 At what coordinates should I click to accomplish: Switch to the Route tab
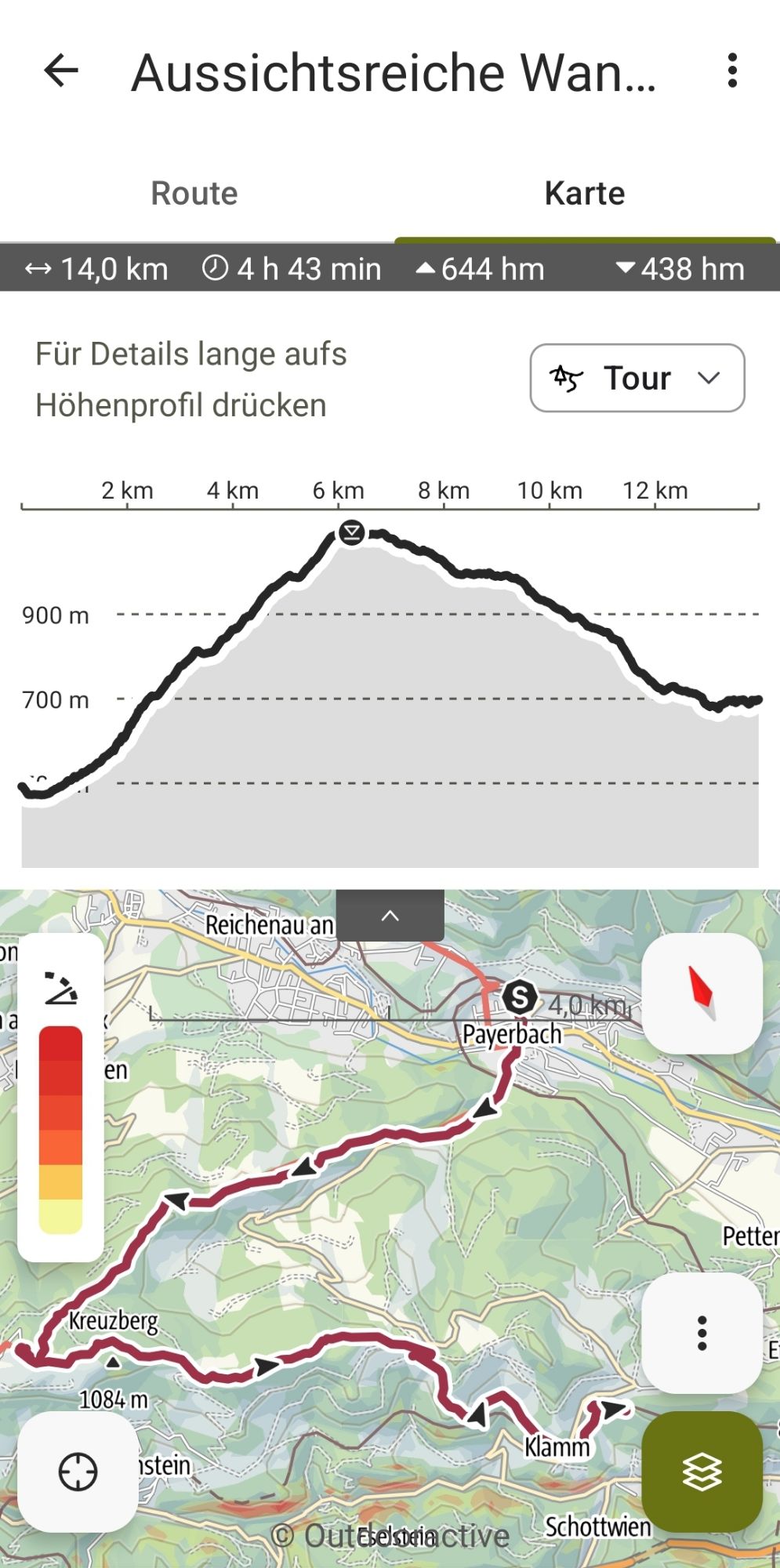[x=194, y=194]
